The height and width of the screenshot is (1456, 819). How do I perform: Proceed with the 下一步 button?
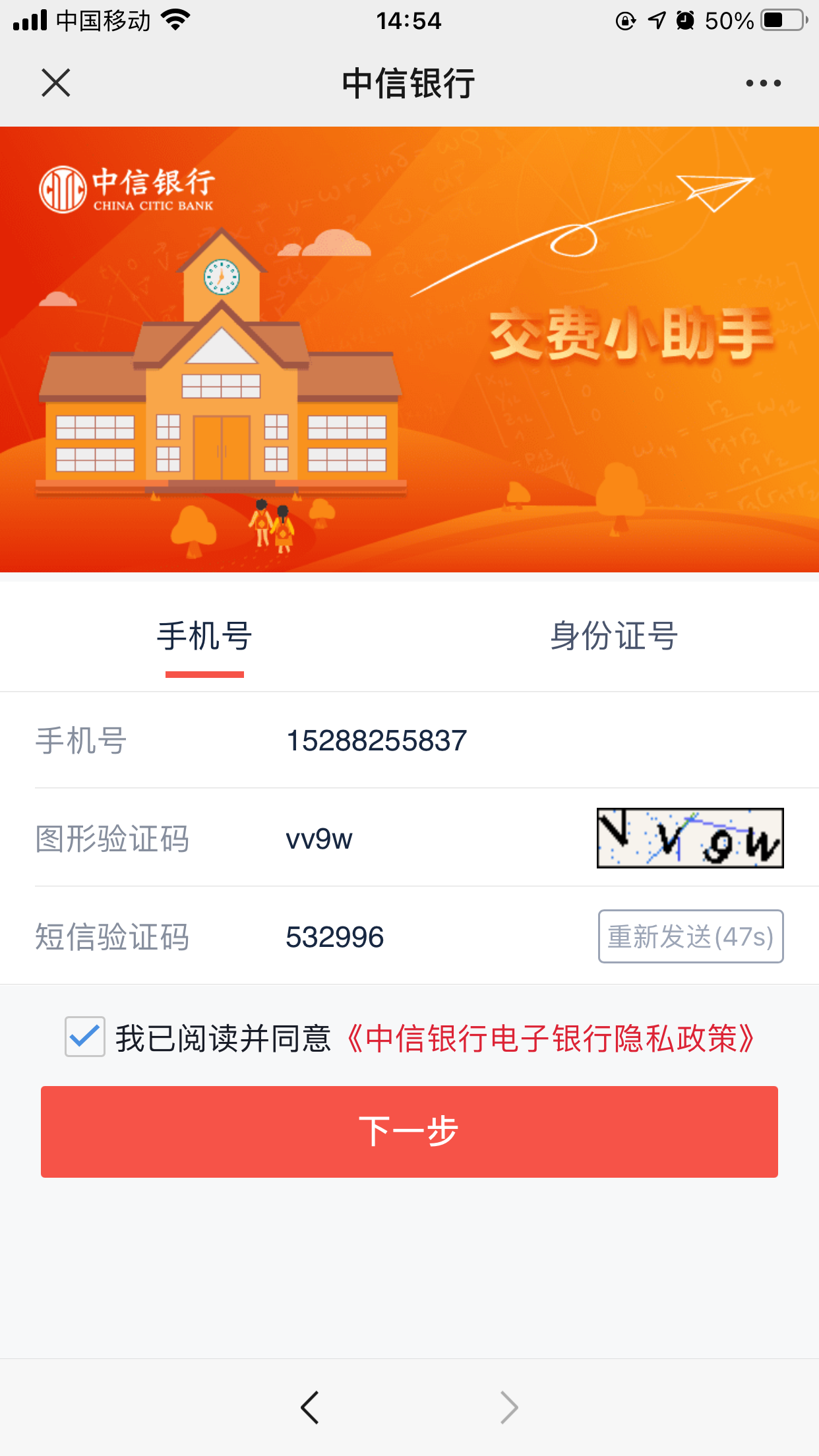point(409,1132)
